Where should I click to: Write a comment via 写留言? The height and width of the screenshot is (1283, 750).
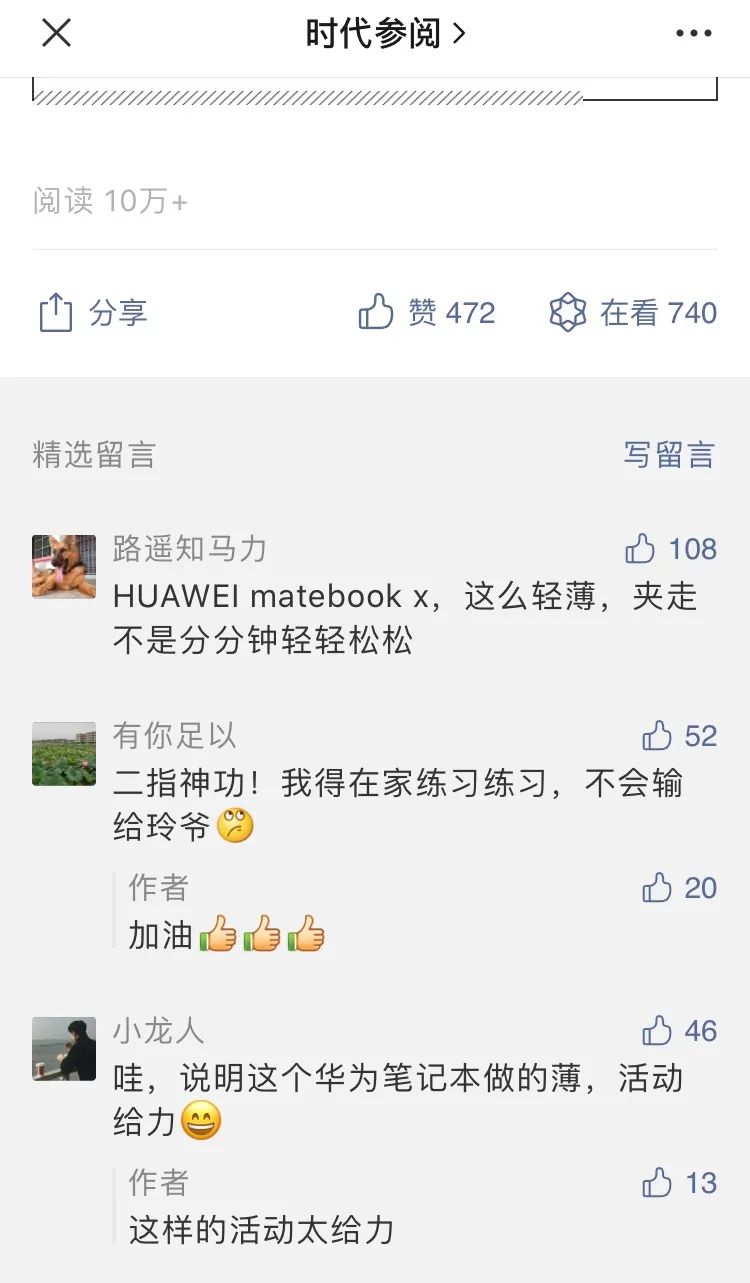(x=669, y=455)
